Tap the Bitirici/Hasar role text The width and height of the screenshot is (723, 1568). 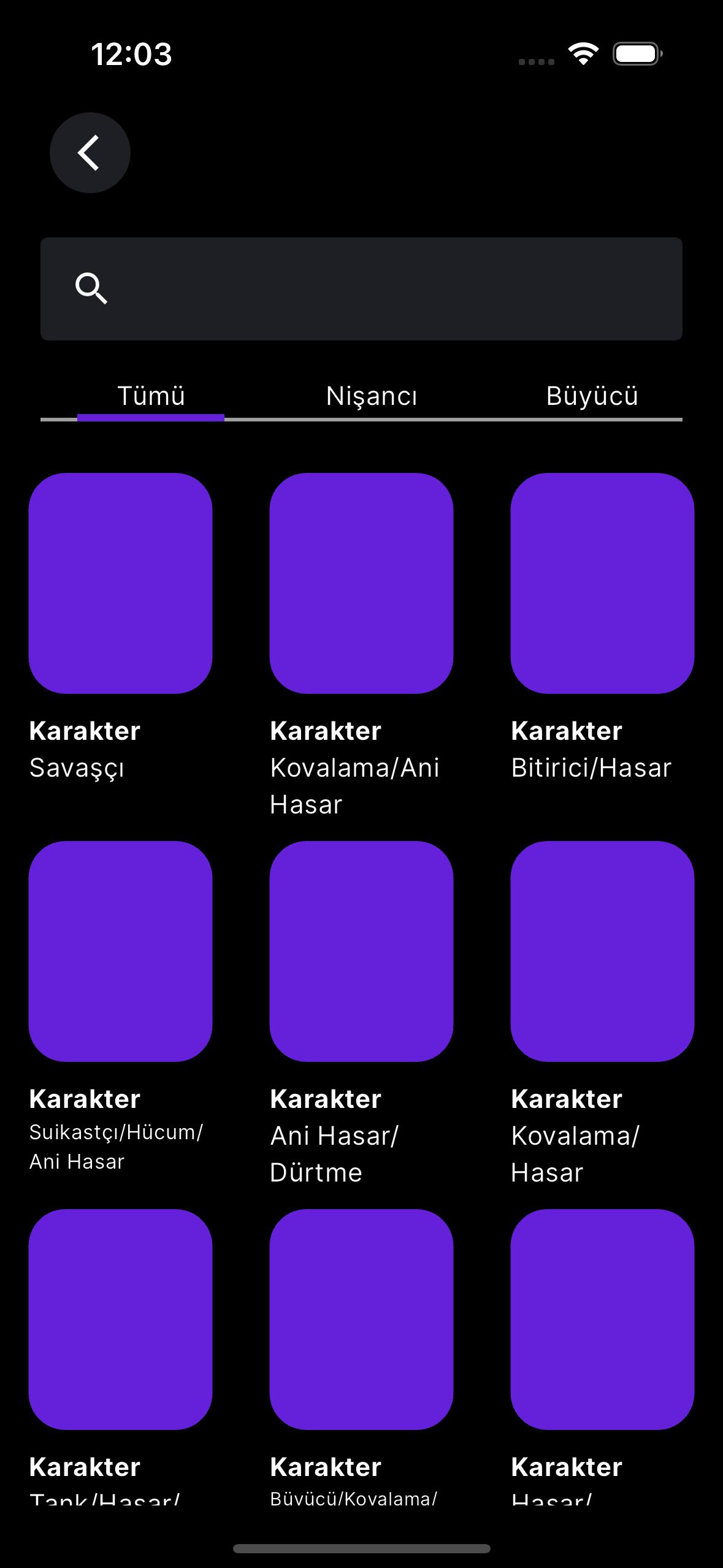pyautogui.click(x=591, y=766)
